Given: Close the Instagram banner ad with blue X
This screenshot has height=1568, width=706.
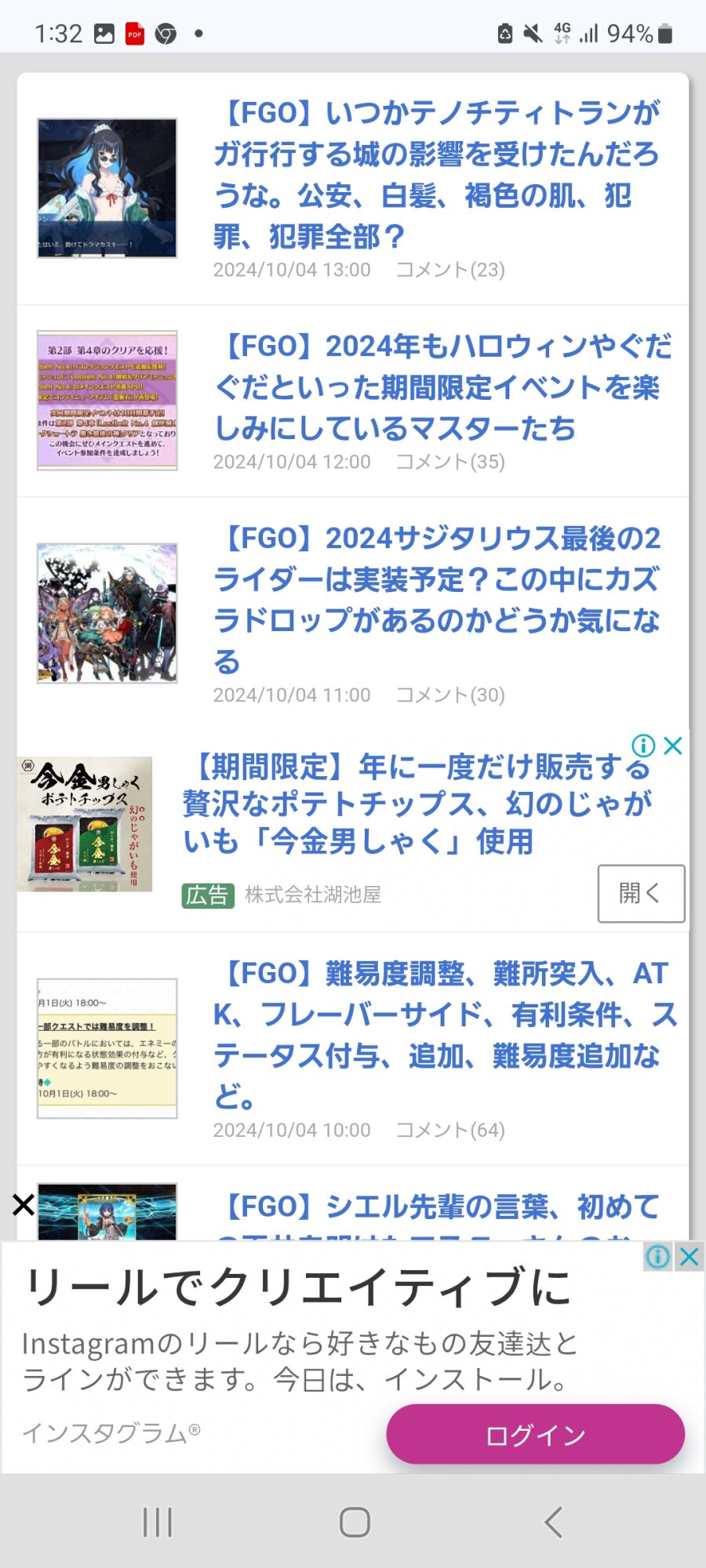Looking at the screenshot, I should click(690, 1257).
